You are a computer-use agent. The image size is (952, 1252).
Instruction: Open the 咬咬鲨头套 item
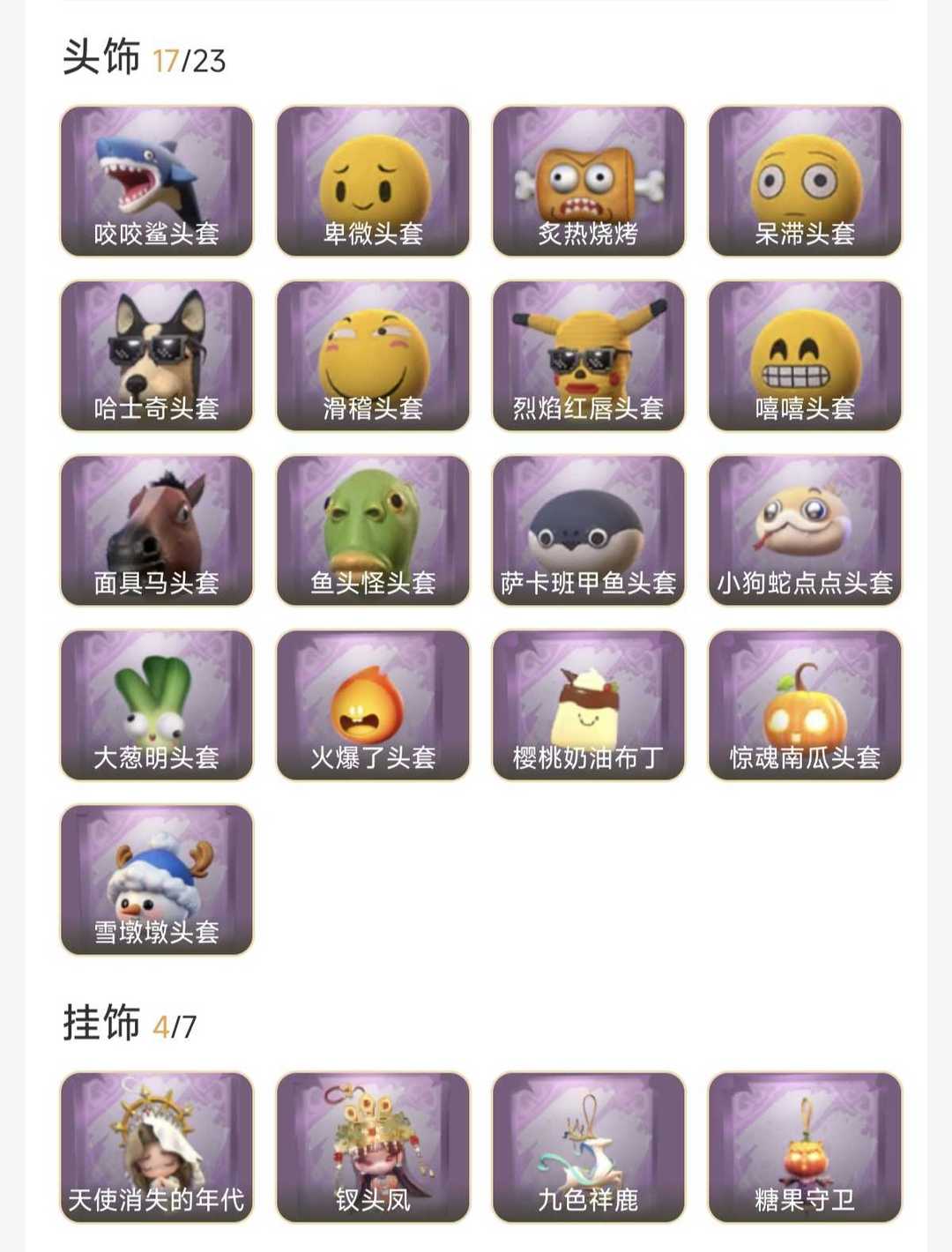pyautogui.click(x=157, y=182)
